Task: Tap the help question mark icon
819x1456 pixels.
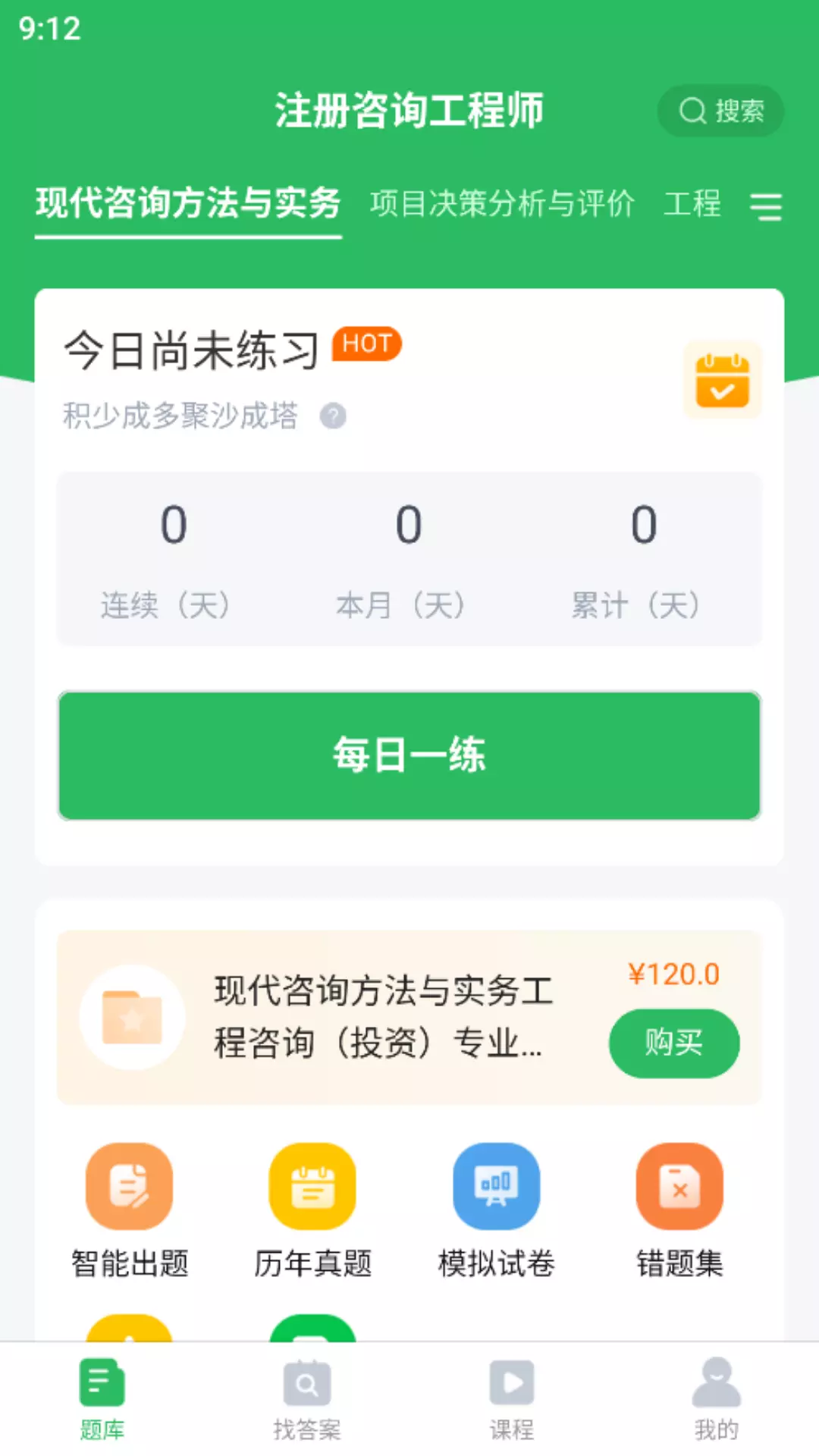Action: pyautogui.click(x=333, y=416)
